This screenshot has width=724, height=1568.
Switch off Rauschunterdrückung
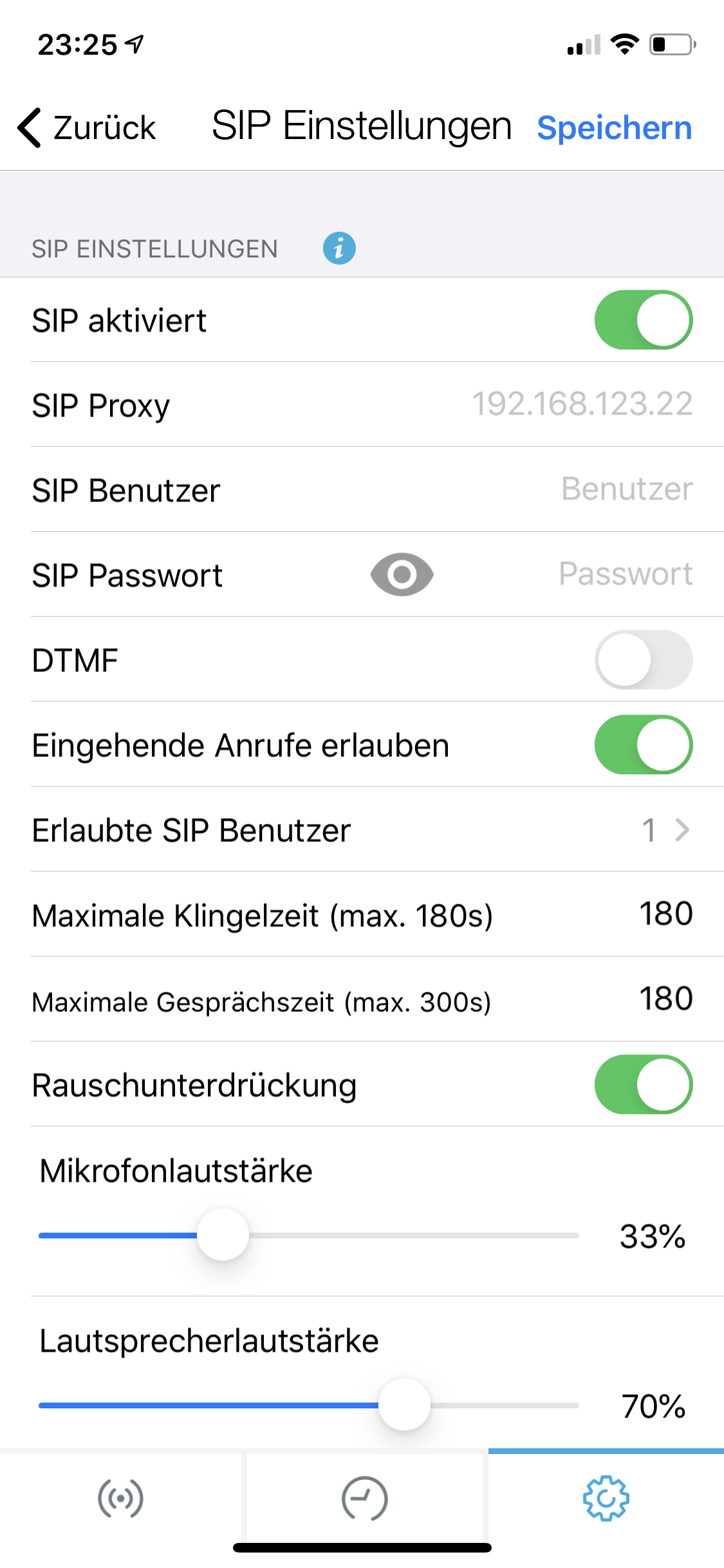[643, 1085]
